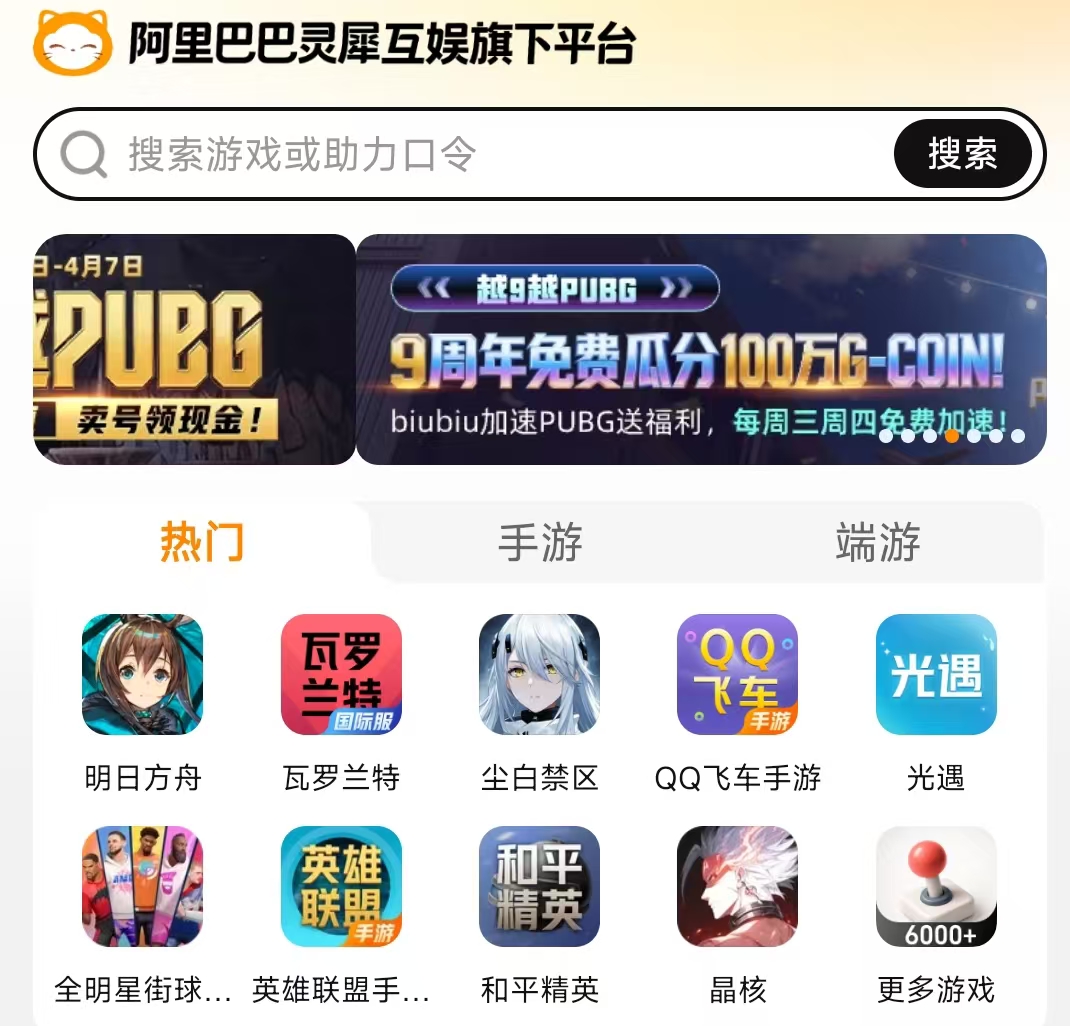
Task: Open 英雄联盟手游
Action: click(x=341, y=886)
